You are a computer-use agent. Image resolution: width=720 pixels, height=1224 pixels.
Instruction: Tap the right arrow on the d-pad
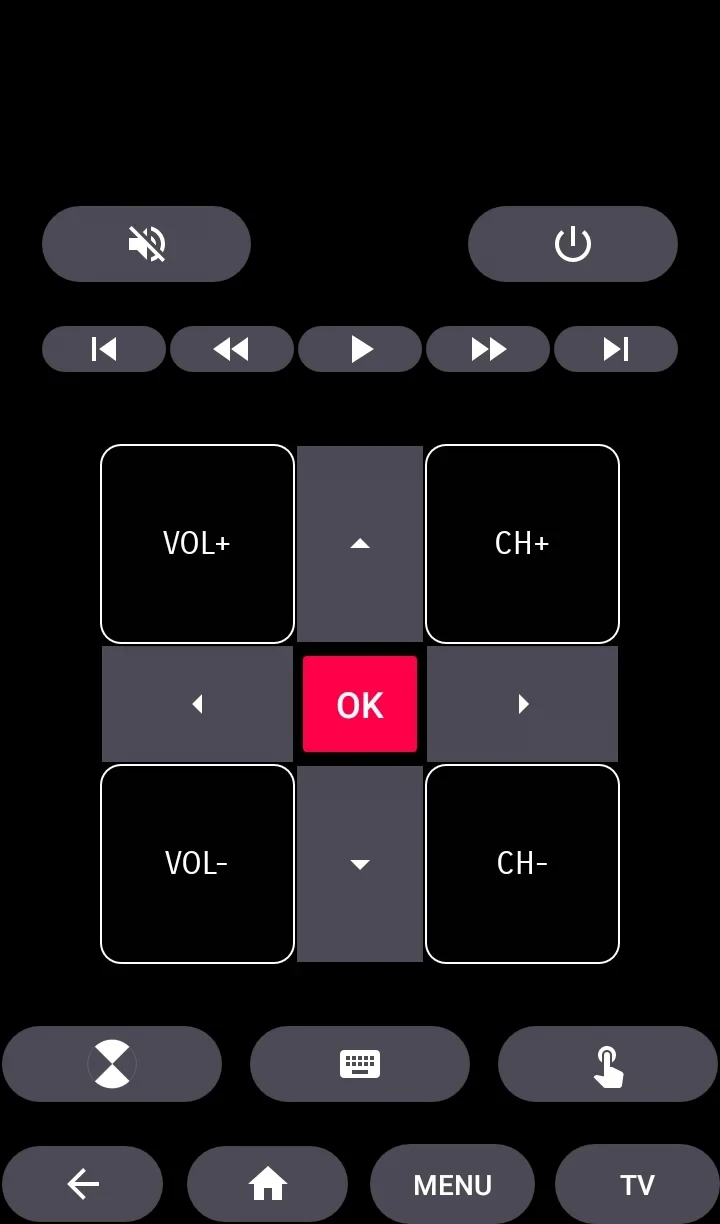522,704
